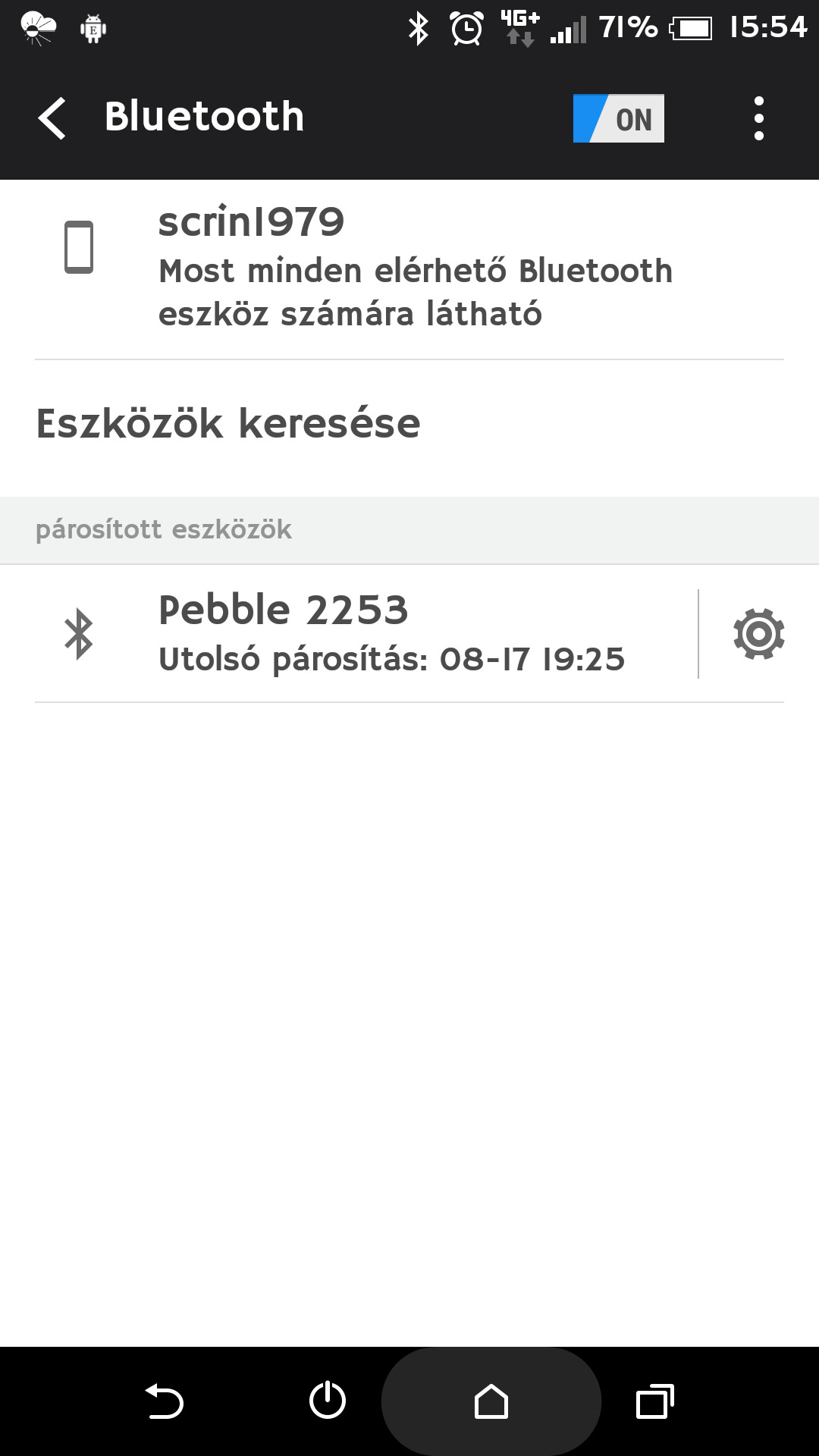Screen dimensions: 819x1456
Task: Select Eszközök keresése to scan devices
Action: point(409,423)
